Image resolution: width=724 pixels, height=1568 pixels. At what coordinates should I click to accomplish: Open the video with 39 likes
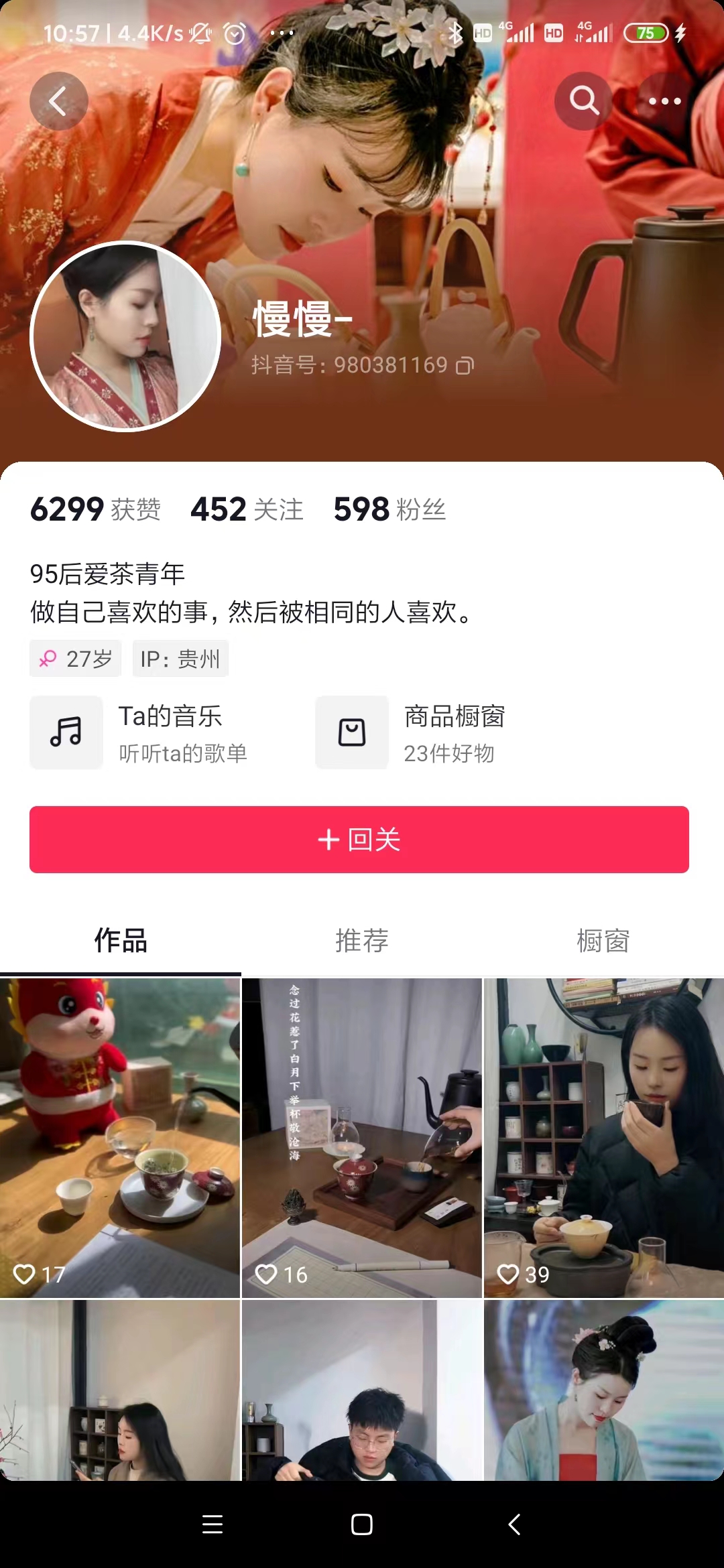603,1138
